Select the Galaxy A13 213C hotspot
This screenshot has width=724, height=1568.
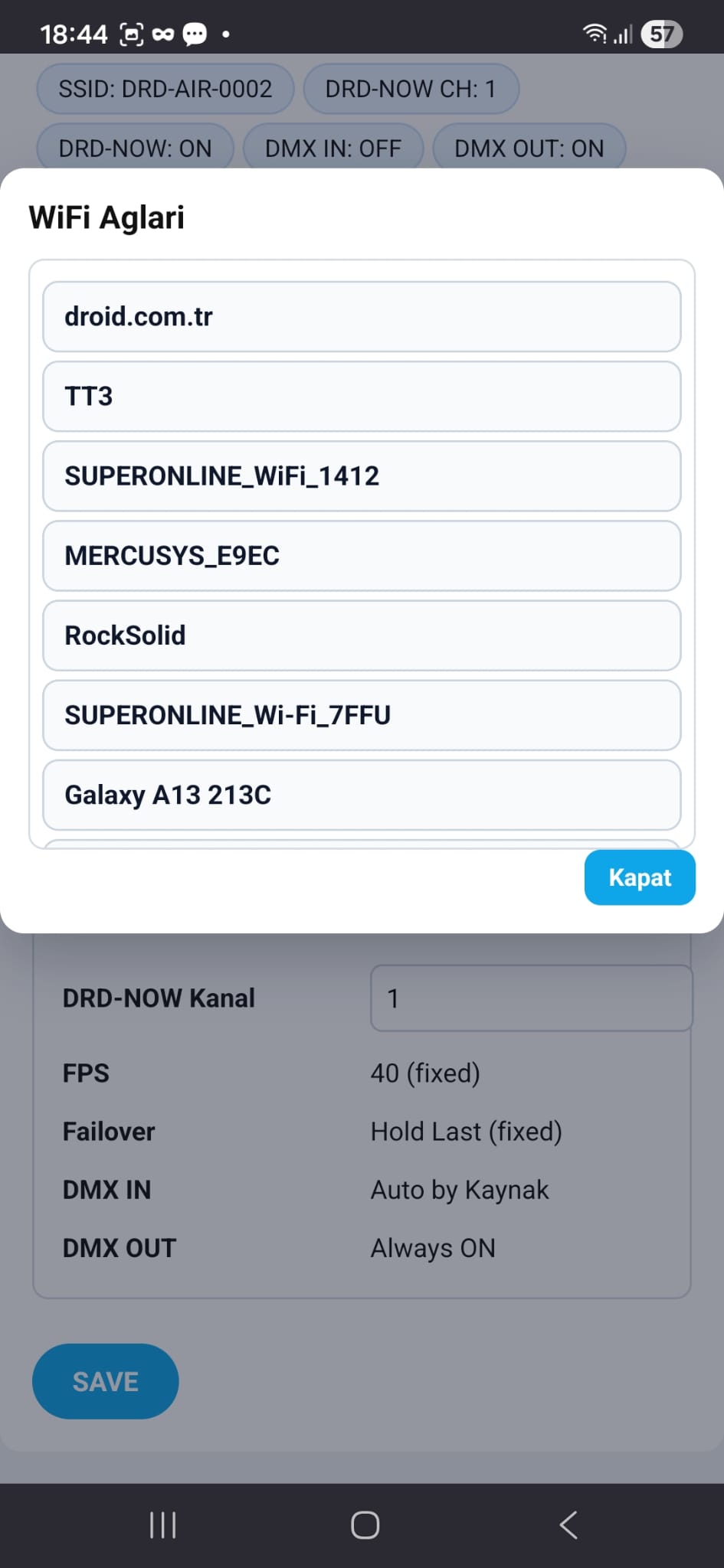362,795
